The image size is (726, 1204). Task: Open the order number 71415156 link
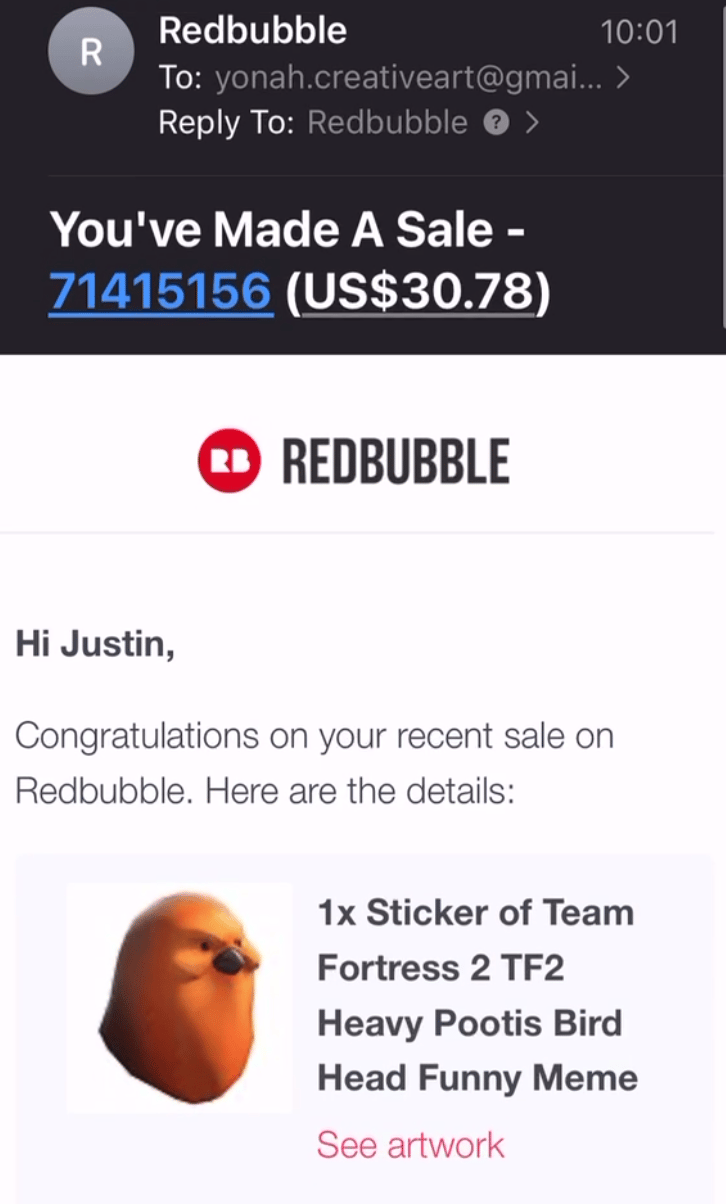(160, 292)
